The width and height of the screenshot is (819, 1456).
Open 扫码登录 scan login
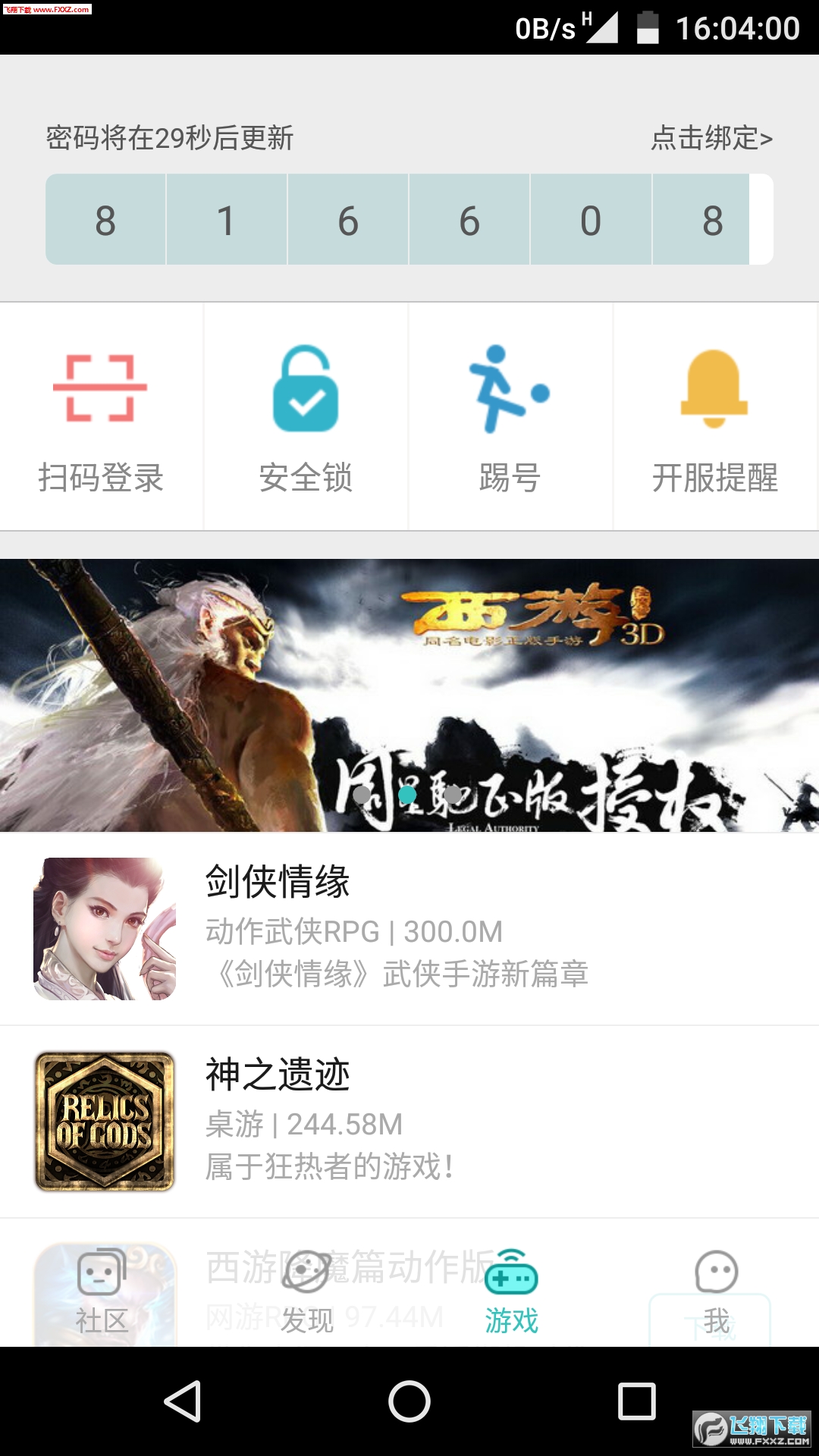coord(101,418)
